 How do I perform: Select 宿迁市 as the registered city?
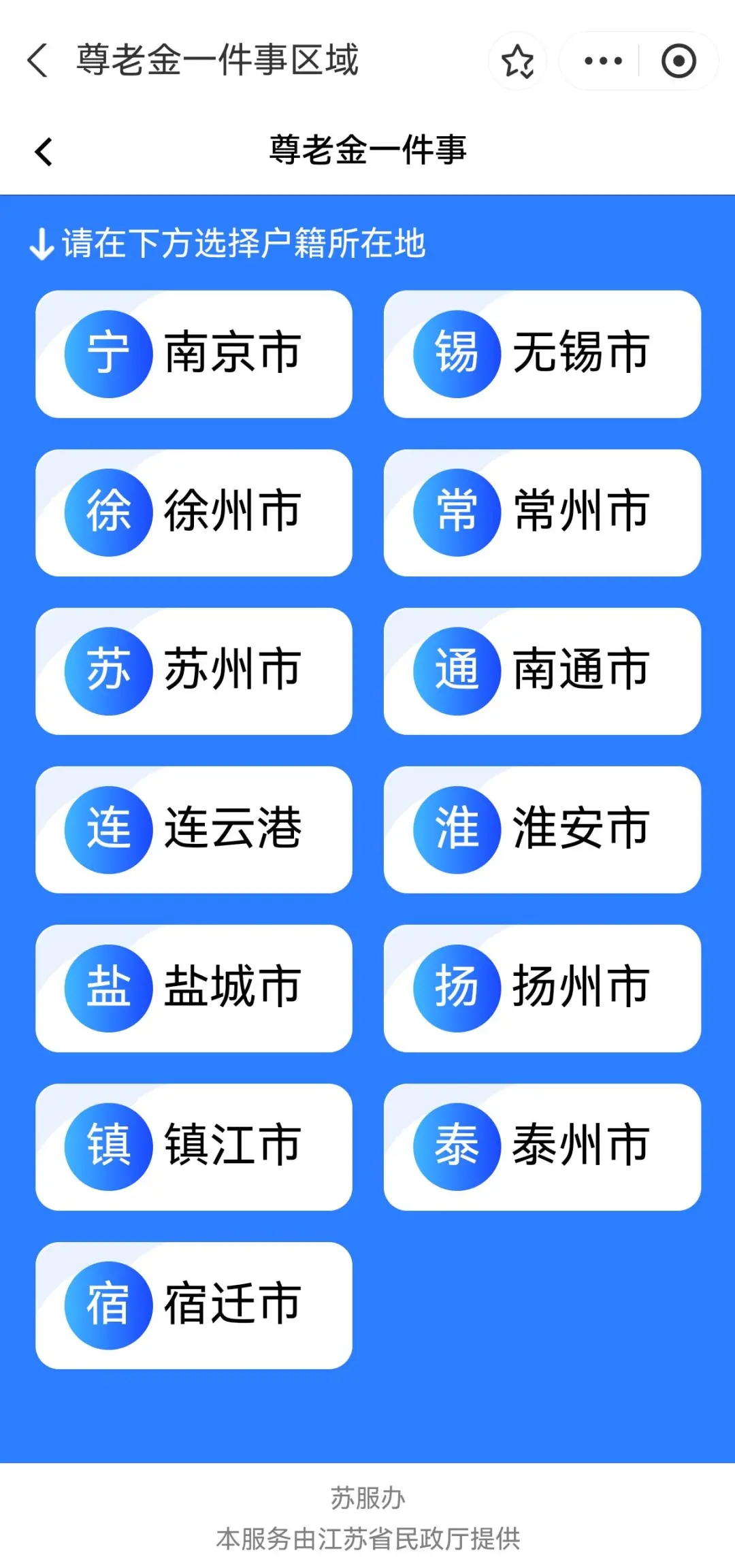(x=194, y=1305)
